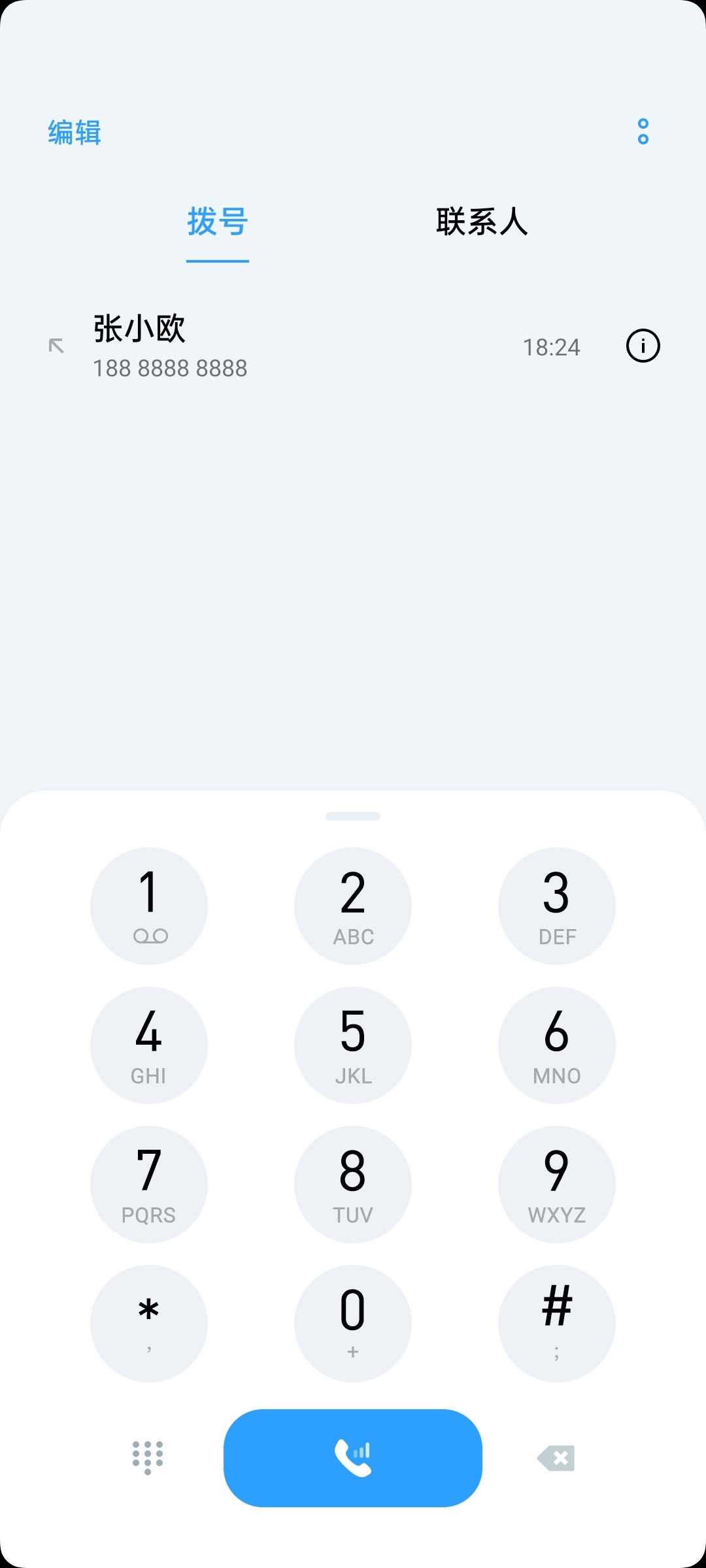The width and height of the screenshot is (706, 1568).
Task: Enter digit 8 TUV
Action: [353, 1184]
